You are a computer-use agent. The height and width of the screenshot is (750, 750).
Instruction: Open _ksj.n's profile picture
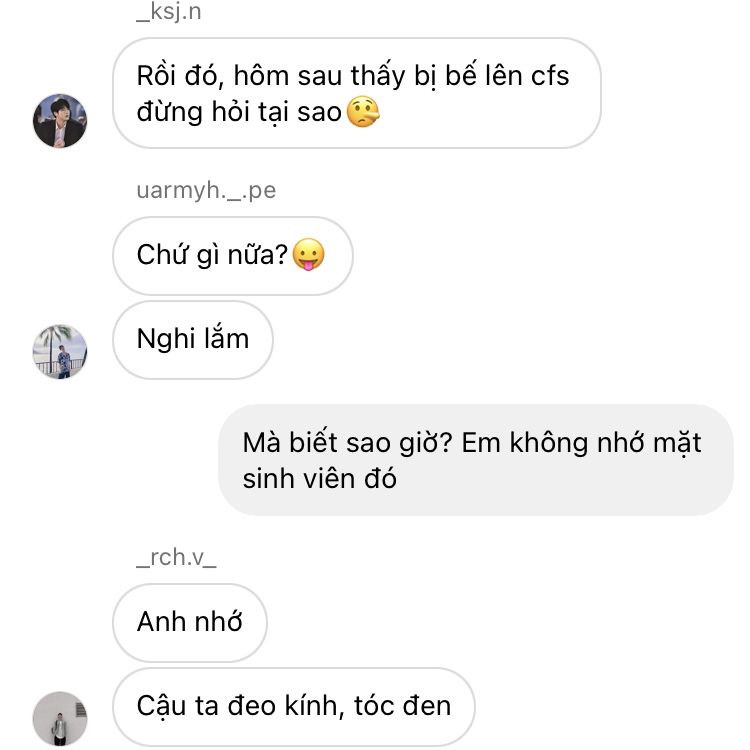pyautogui.click(x=60, y=121)
